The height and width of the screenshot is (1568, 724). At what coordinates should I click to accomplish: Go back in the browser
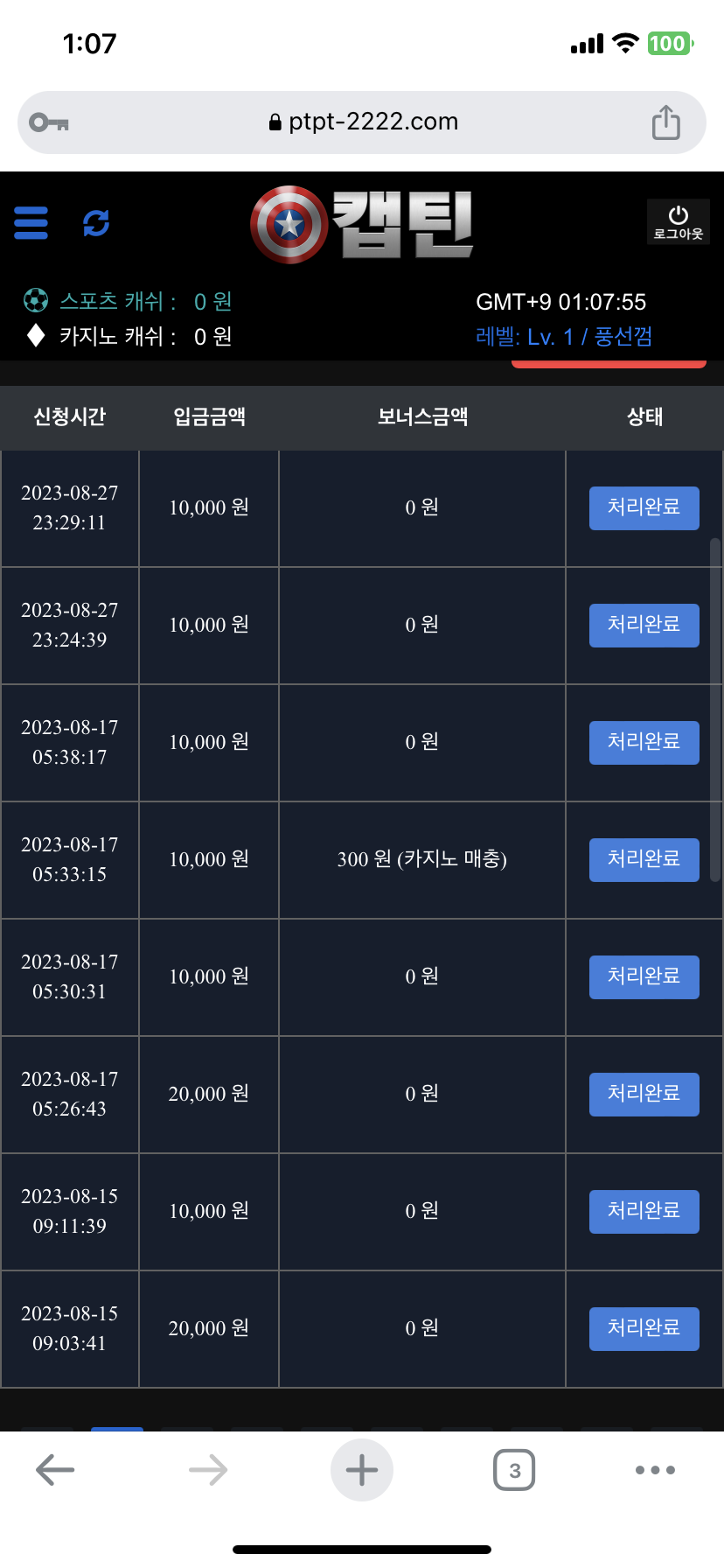(x=55, y=1470)
